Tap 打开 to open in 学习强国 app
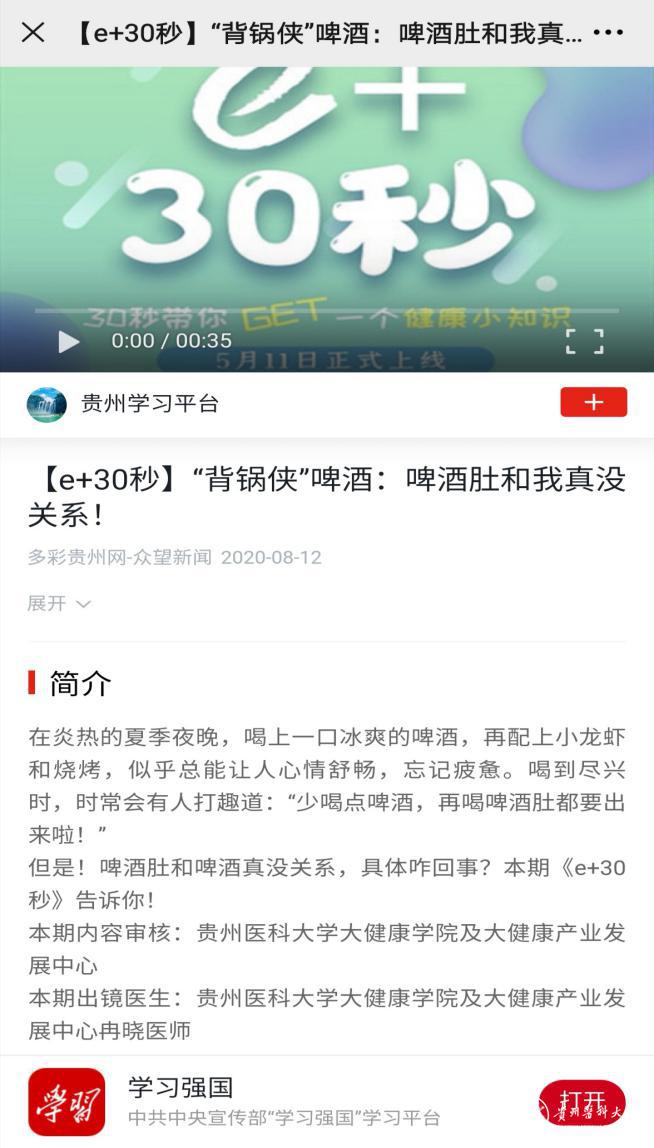The height and width of the screenshot is (1148, 654). 581,1101
